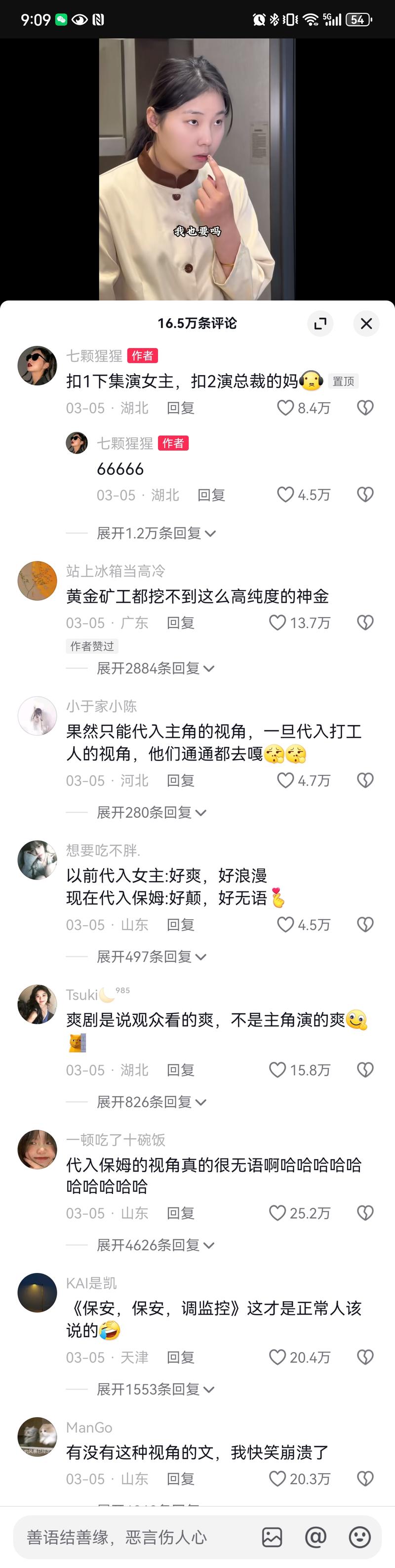The height and width of the screenshot is (1568, 395).
Task: Like Tsuki's comment
Action: [277, 1069]
